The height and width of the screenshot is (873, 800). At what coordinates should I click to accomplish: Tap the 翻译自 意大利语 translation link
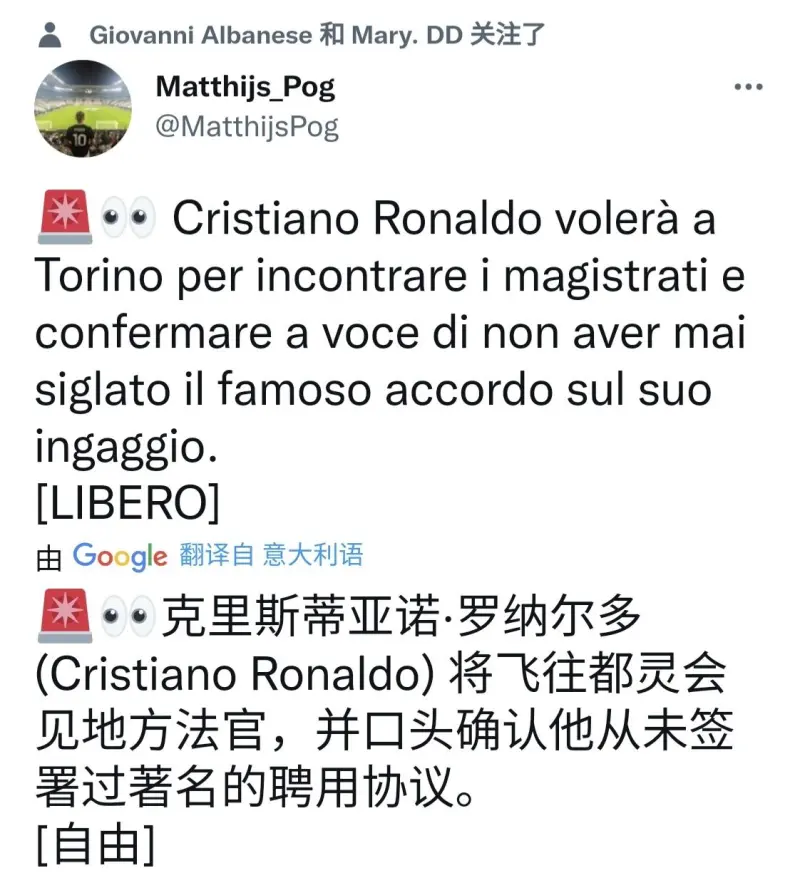(x=271, y=554)
